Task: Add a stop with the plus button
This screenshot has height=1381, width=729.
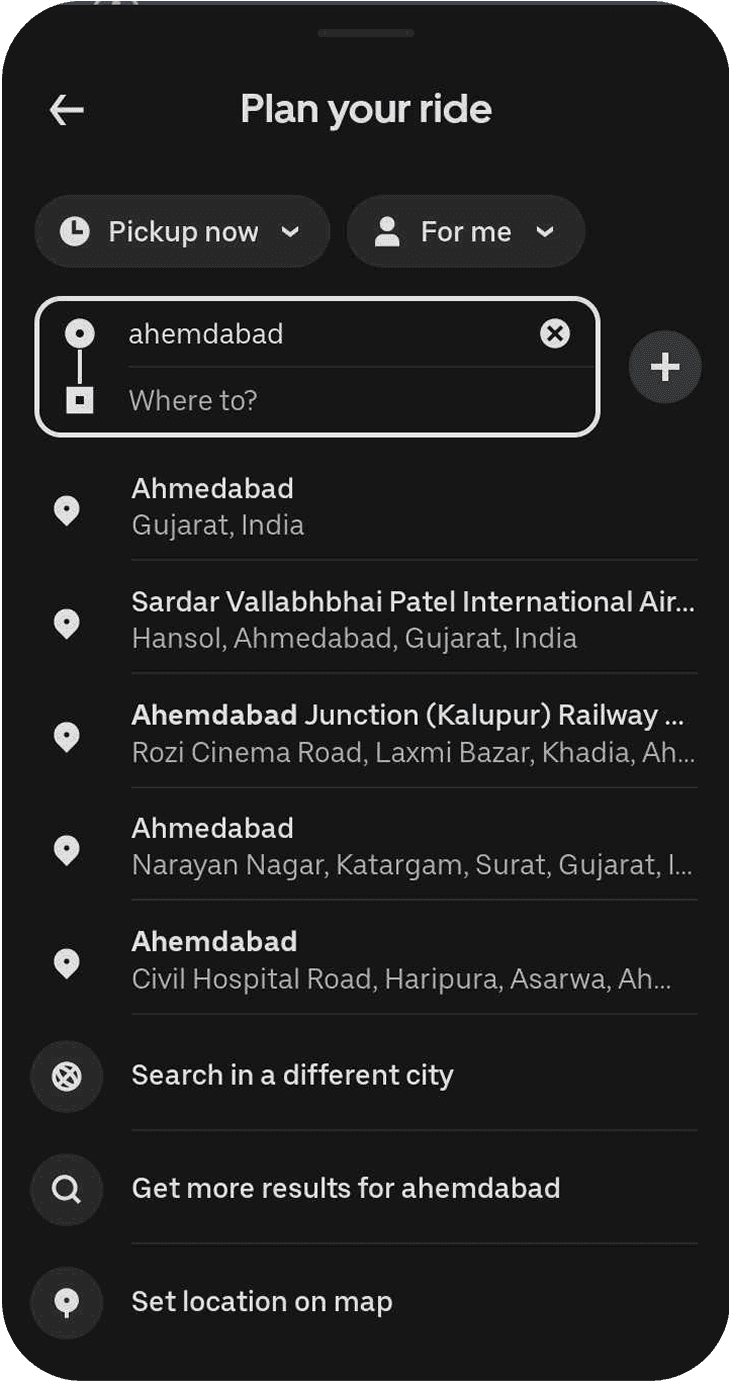Action: 665,367
